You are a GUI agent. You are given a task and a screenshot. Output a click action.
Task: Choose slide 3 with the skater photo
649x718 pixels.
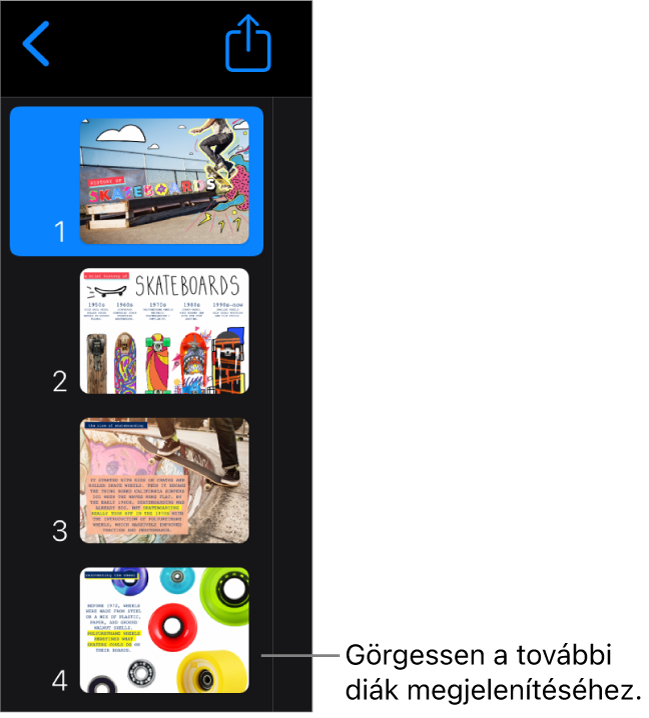click(164, 480)
